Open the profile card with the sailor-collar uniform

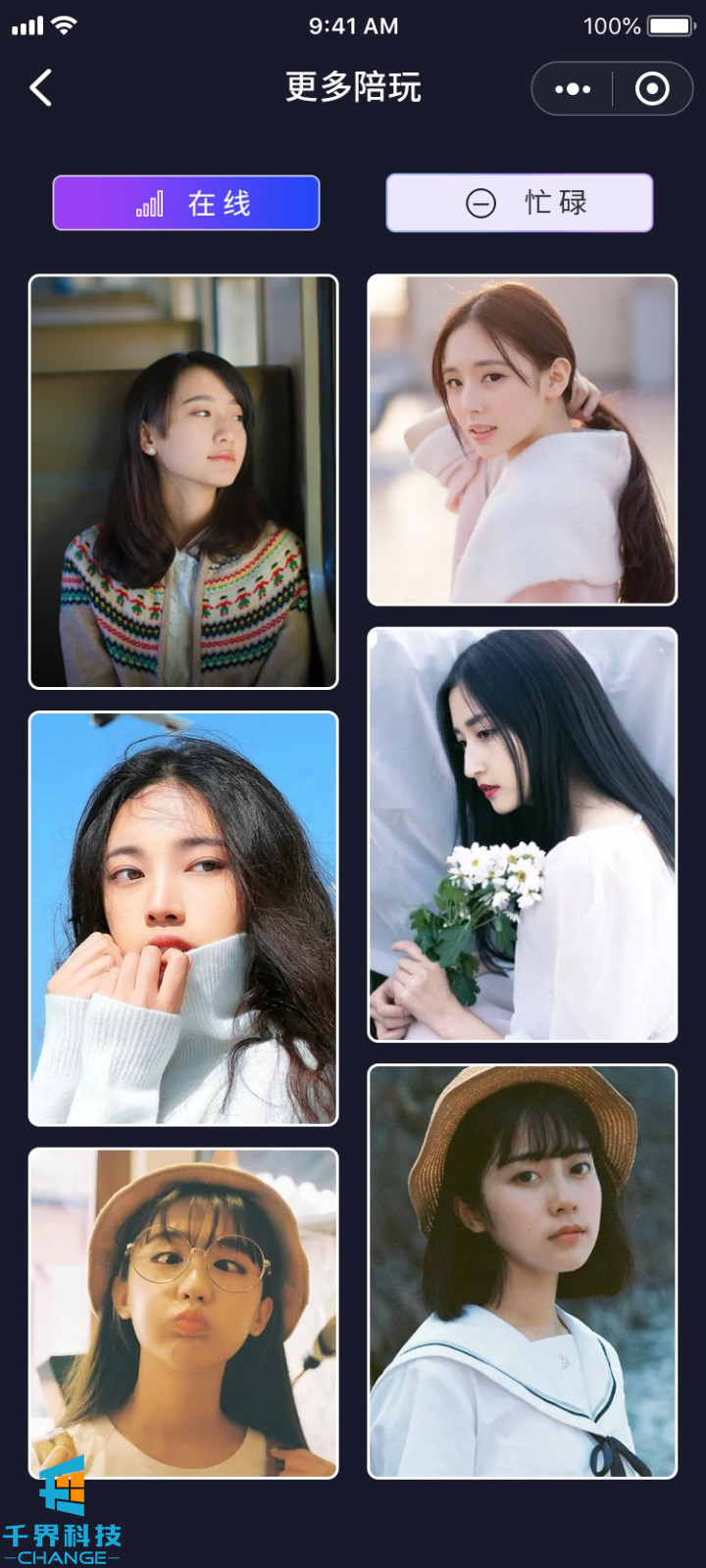(x=522, y=1271)
